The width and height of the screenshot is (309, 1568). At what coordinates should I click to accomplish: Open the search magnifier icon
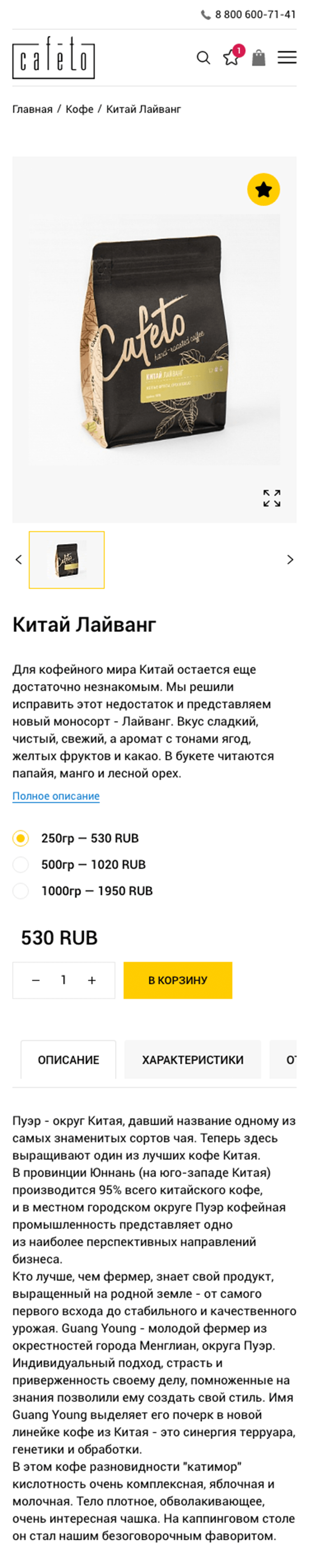pos(203,58)
